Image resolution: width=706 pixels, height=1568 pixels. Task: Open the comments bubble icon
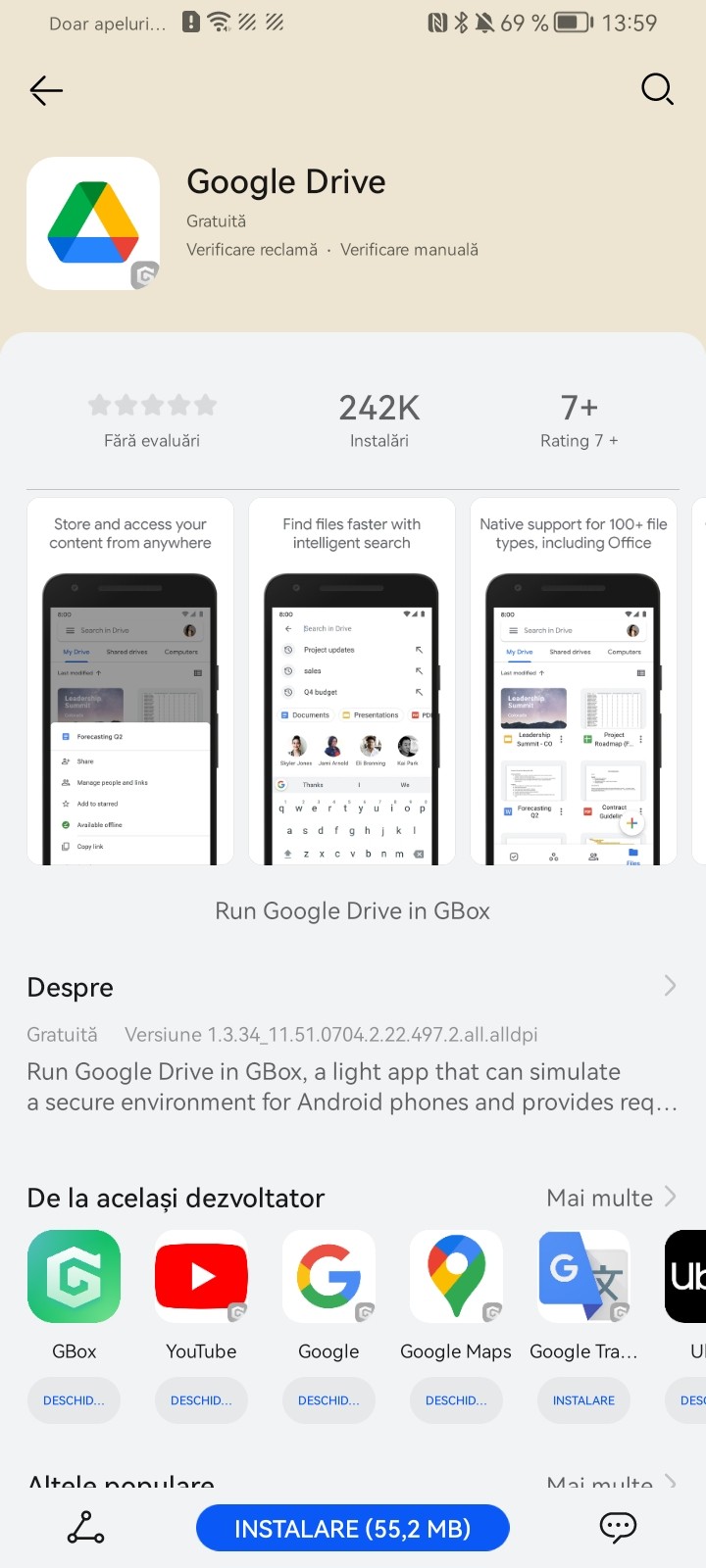618,1527
